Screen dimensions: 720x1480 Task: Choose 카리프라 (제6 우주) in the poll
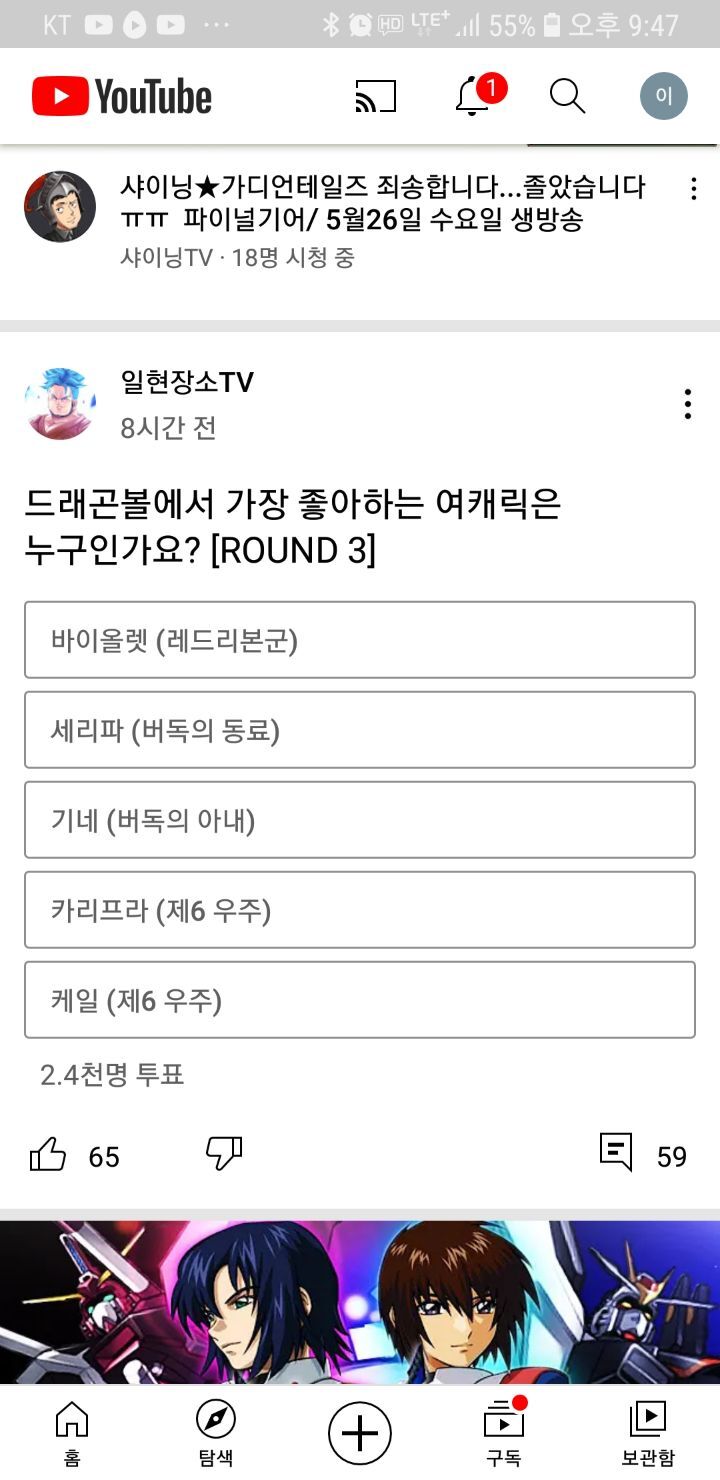point(360,910)
